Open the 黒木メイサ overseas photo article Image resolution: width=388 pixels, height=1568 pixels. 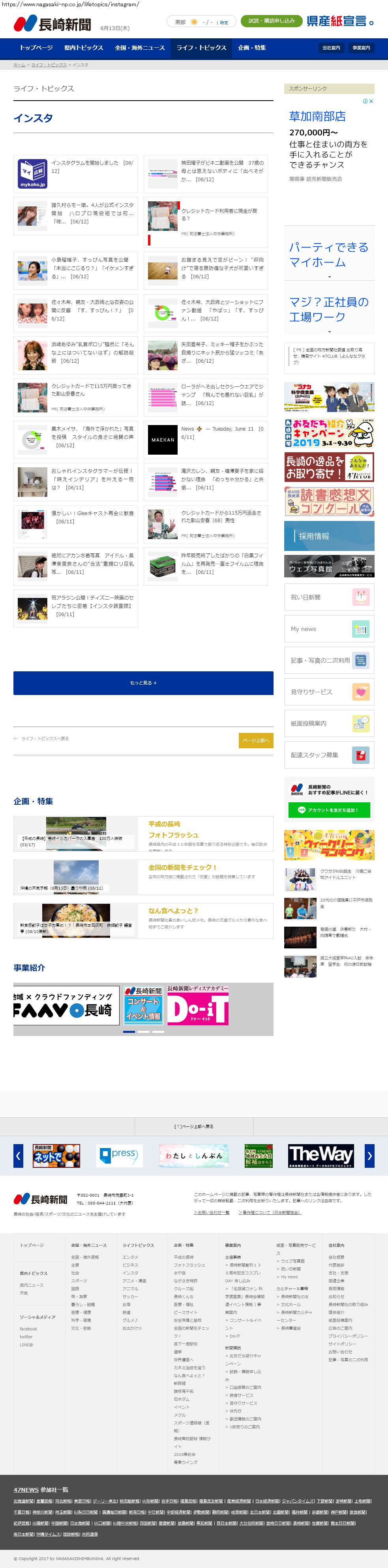(x=92, y=436)
